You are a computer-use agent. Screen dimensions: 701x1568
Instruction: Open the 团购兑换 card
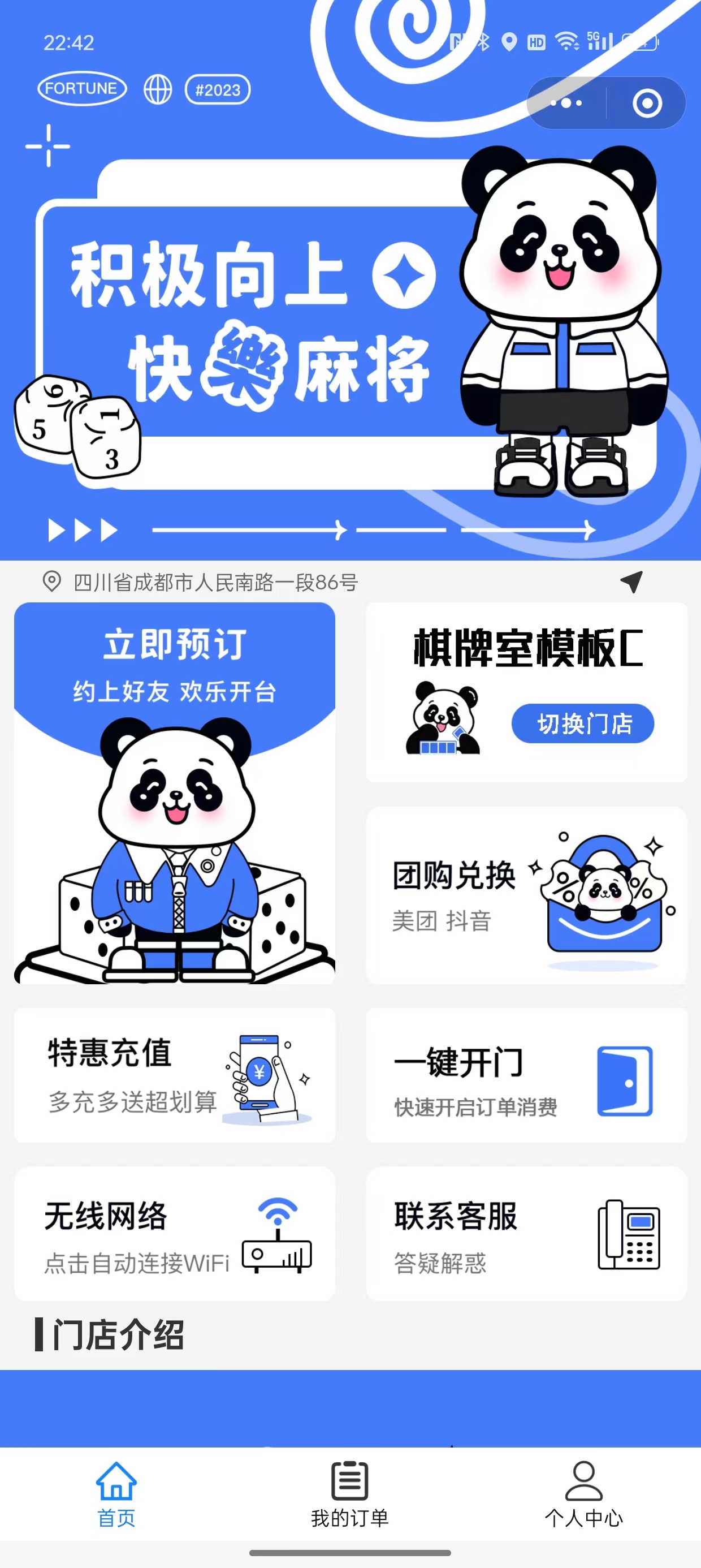(x=526, y=895)
